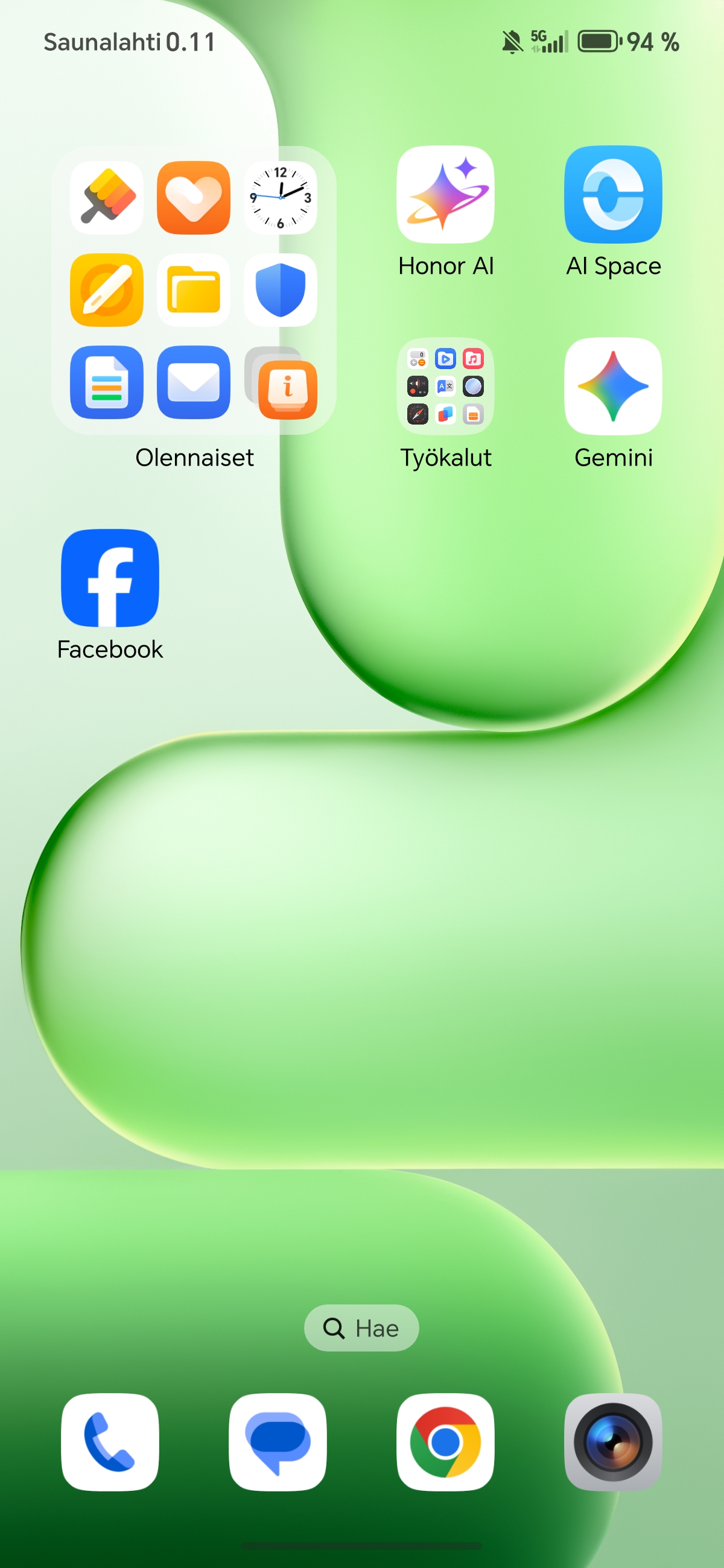Open the Files folder app
724x1568 pixels.
[x=194, y=289]
